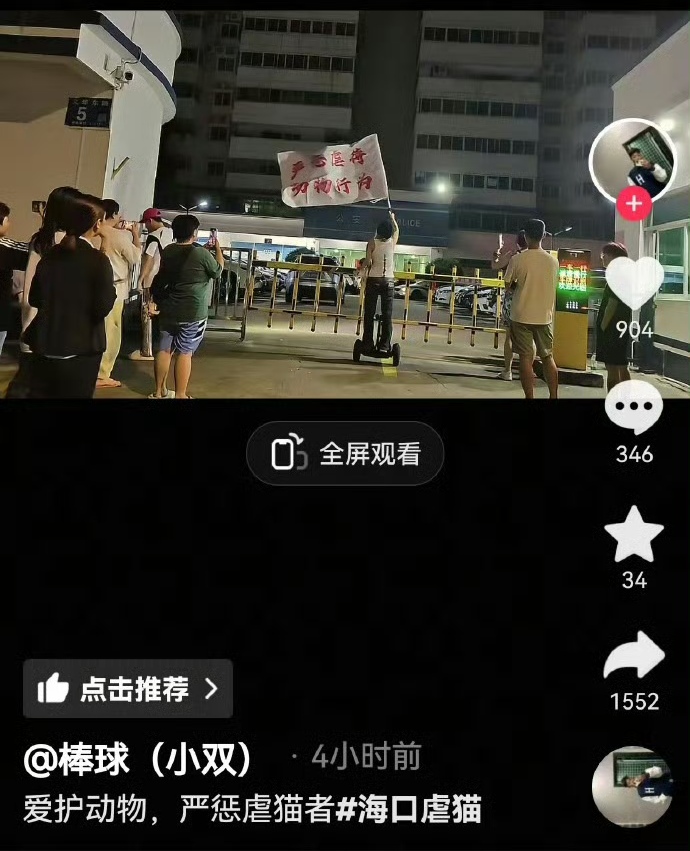690x851 pixels.
Task: Open the #海口虐猫 hashtag
Action: tap(408, 809)
